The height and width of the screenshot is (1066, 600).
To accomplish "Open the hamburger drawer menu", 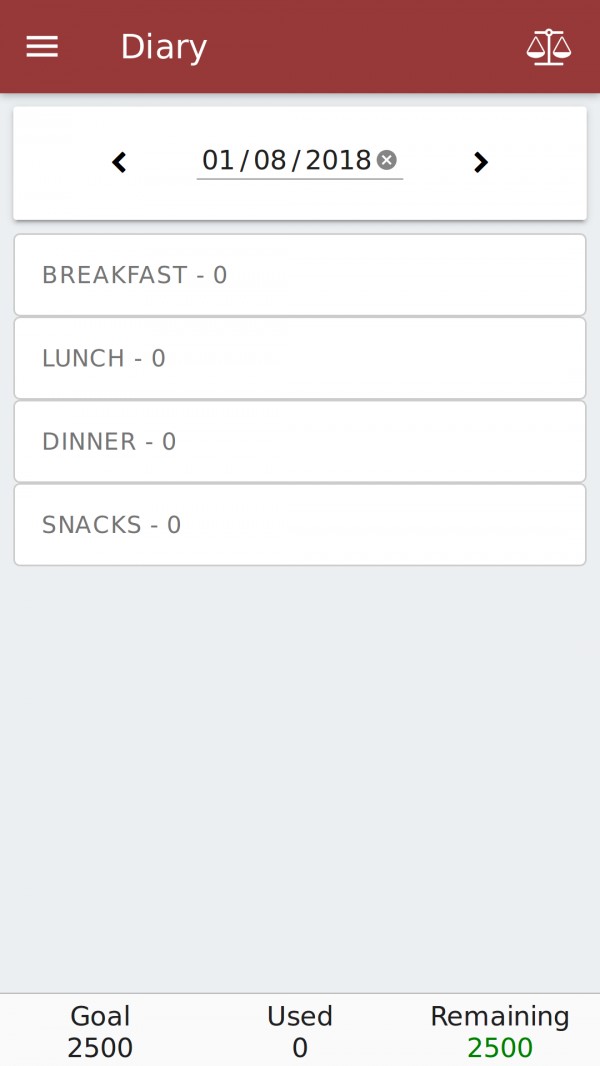I will coord(42,47).
